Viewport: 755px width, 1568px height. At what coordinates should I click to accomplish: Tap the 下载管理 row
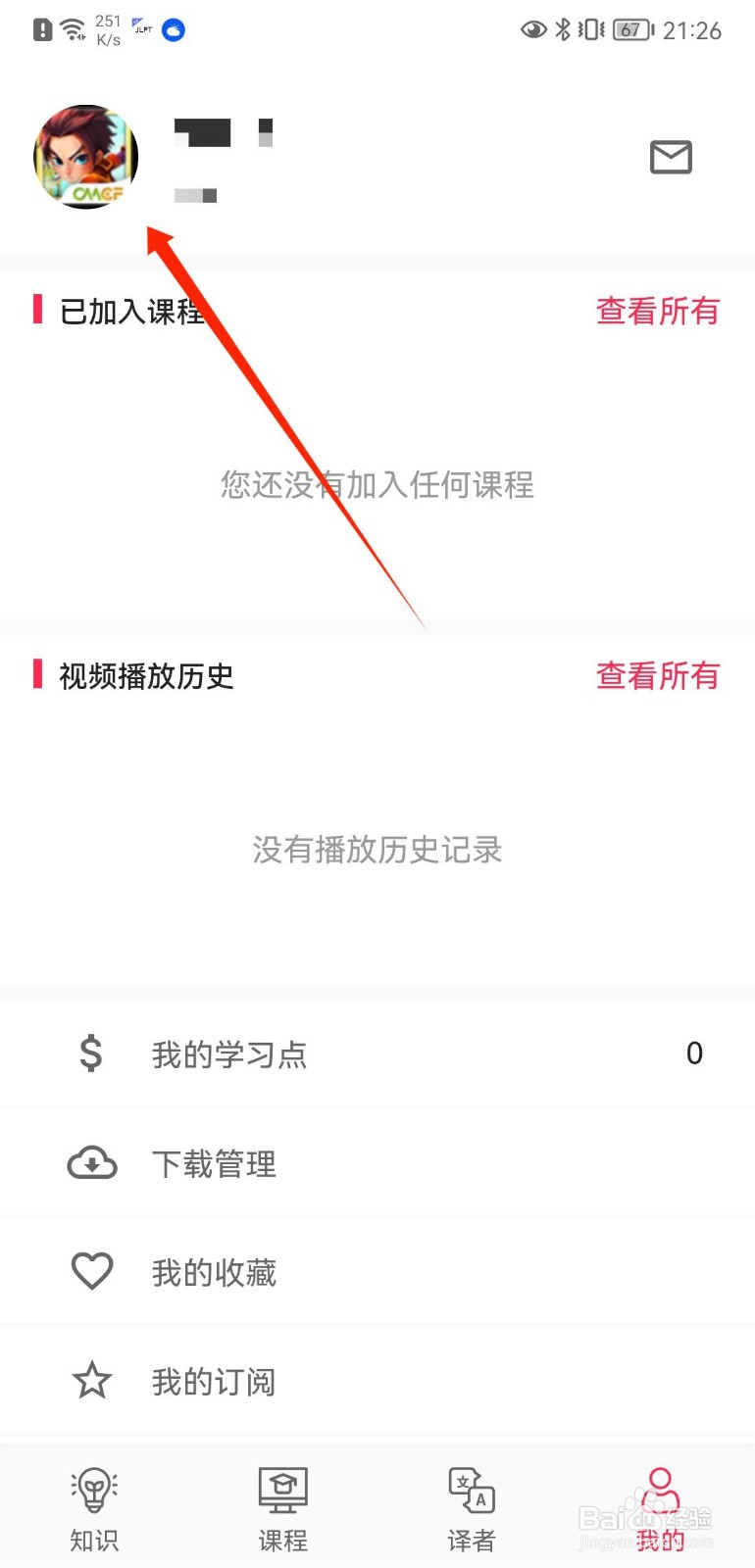pos(214,1163)
